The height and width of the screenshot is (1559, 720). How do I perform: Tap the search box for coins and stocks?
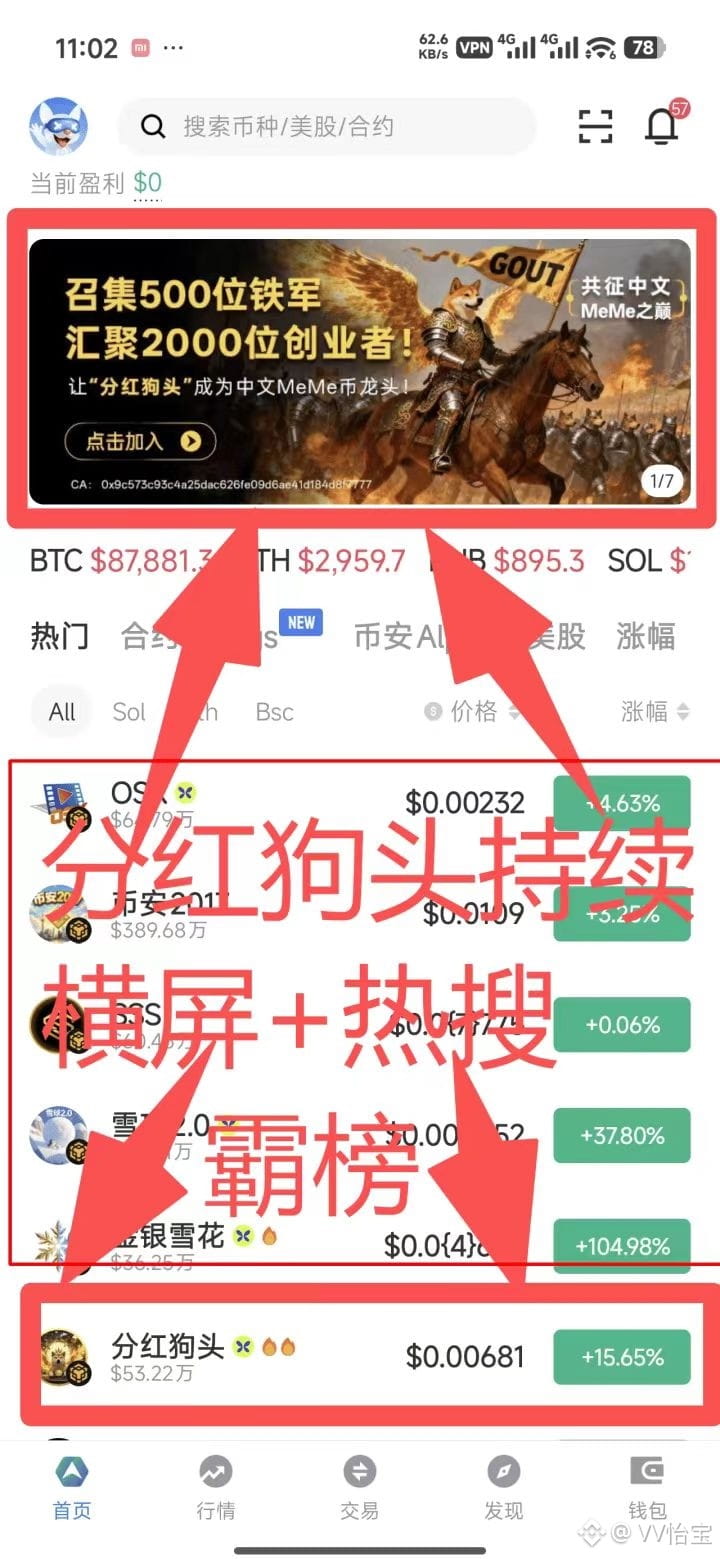328,127
